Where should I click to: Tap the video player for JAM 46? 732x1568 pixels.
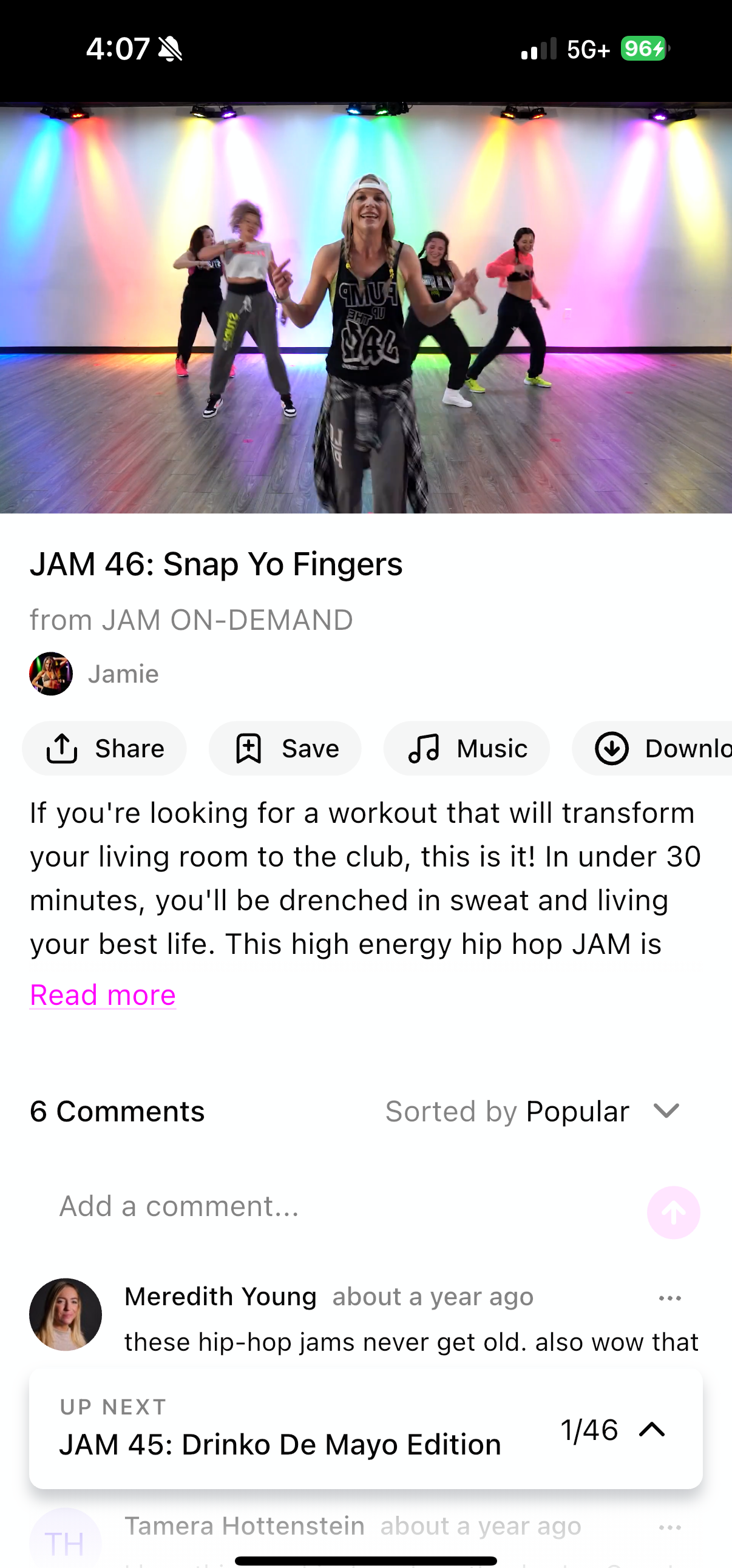point(365,308)
